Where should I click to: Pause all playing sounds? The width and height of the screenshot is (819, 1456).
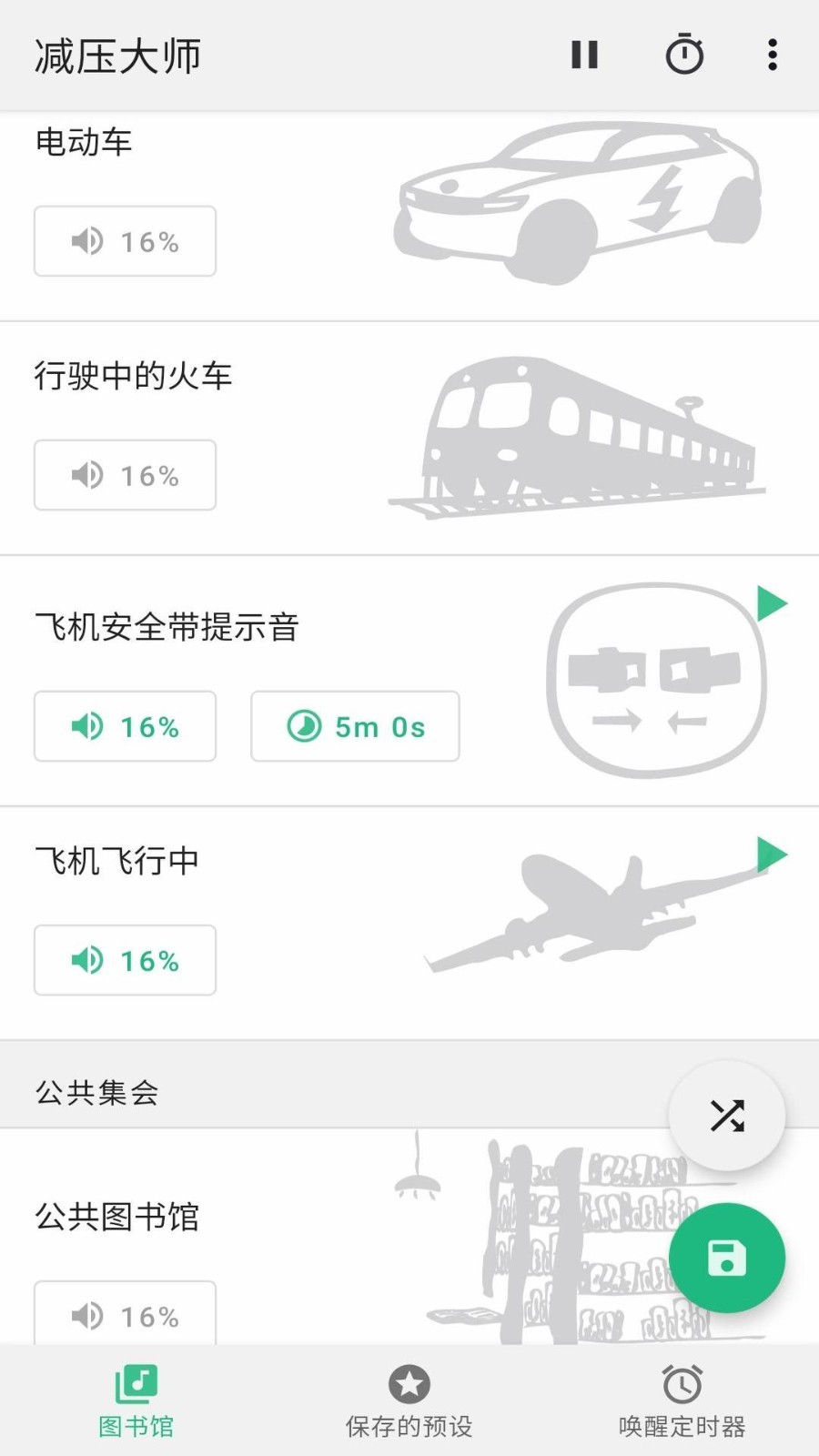point(584,56)
